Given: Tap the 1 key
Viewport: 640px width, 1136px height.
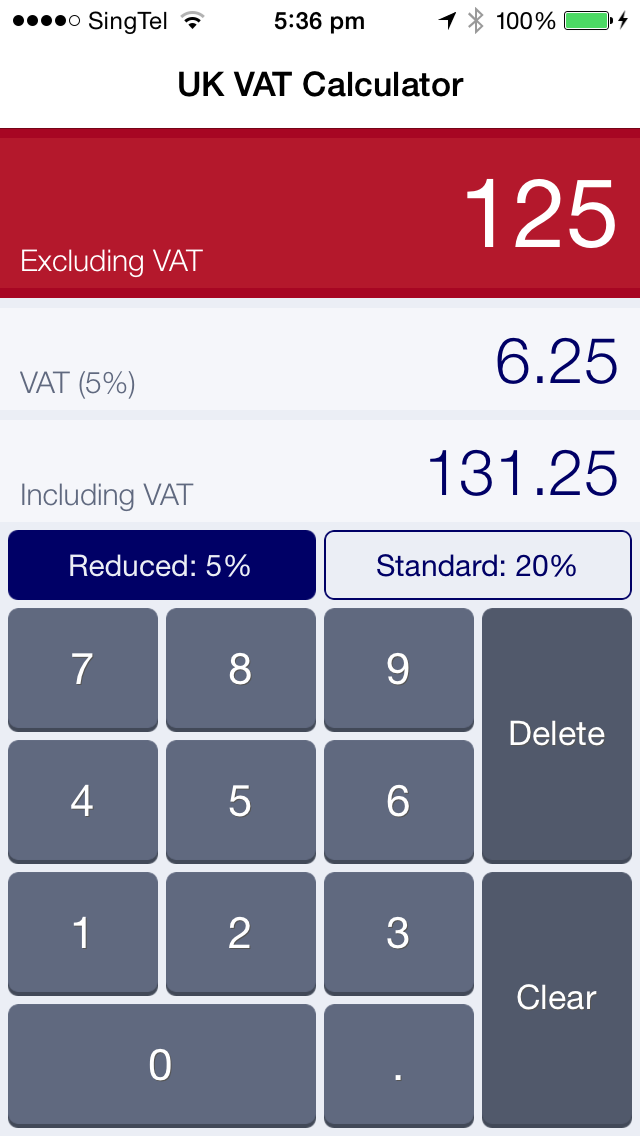Looking at the screenshot, I should point(83,933).
